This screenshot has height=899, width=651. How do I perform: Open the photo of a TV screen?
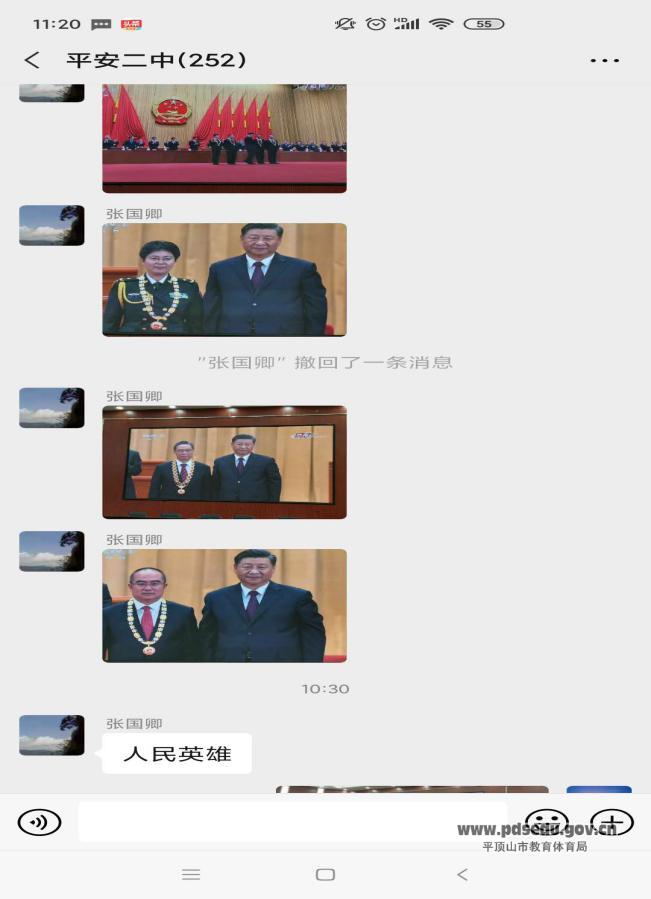[x=224, y=462]
